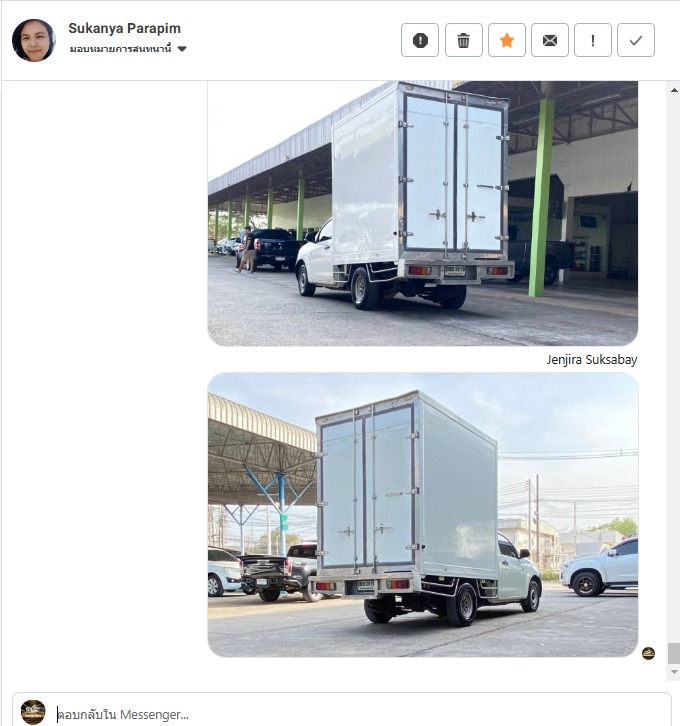This screenshot has height=726, width=680.
Task: View the second white box truck photo
Action: click(x=422, y=514)
